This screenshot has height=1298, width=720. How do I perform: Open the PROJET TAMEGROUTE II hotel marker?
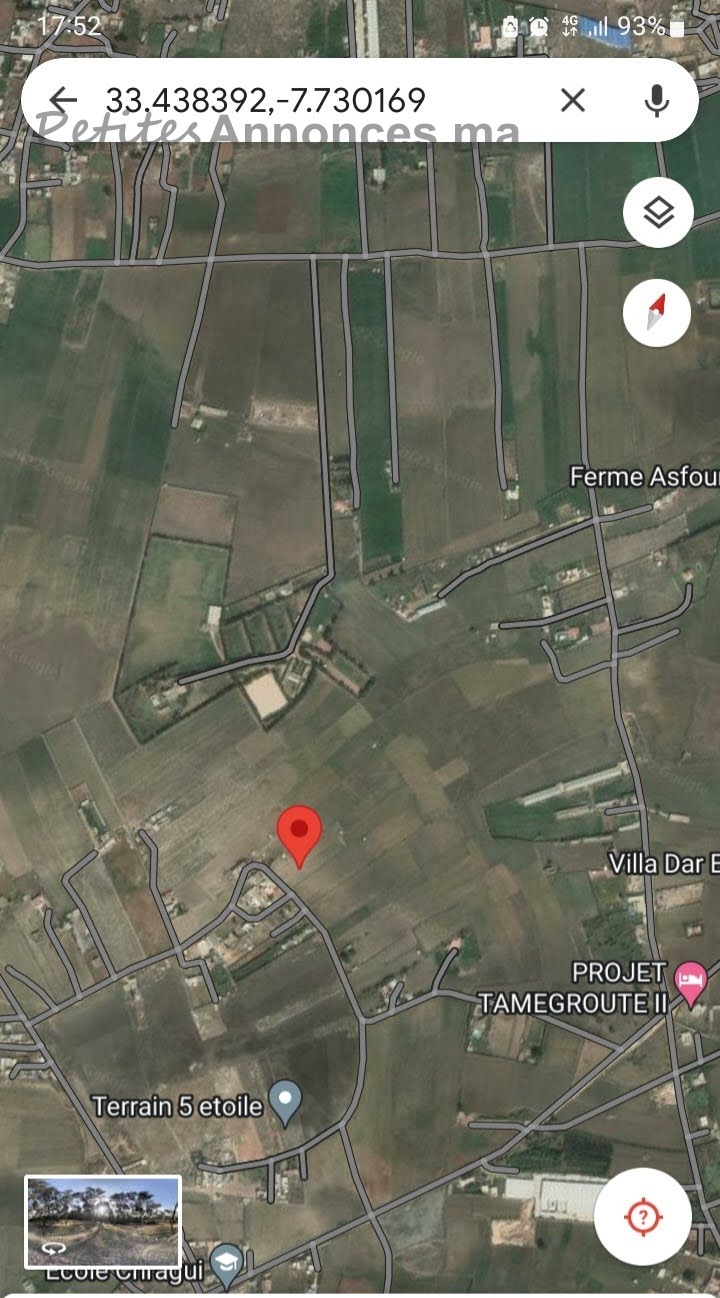click(690, 979)
